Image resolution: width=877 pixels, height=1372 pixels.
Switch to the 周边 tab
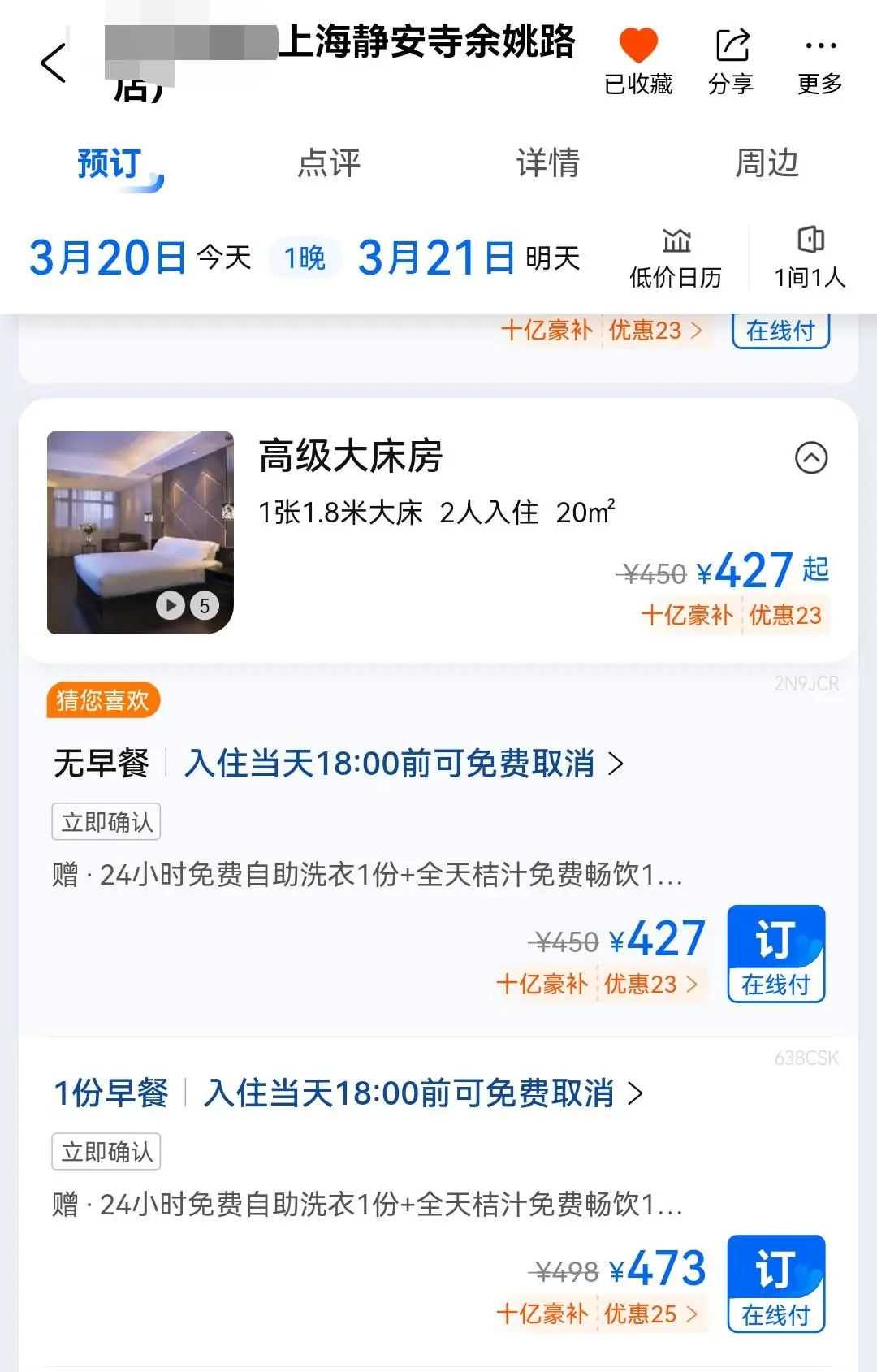[x=766, y=163]
